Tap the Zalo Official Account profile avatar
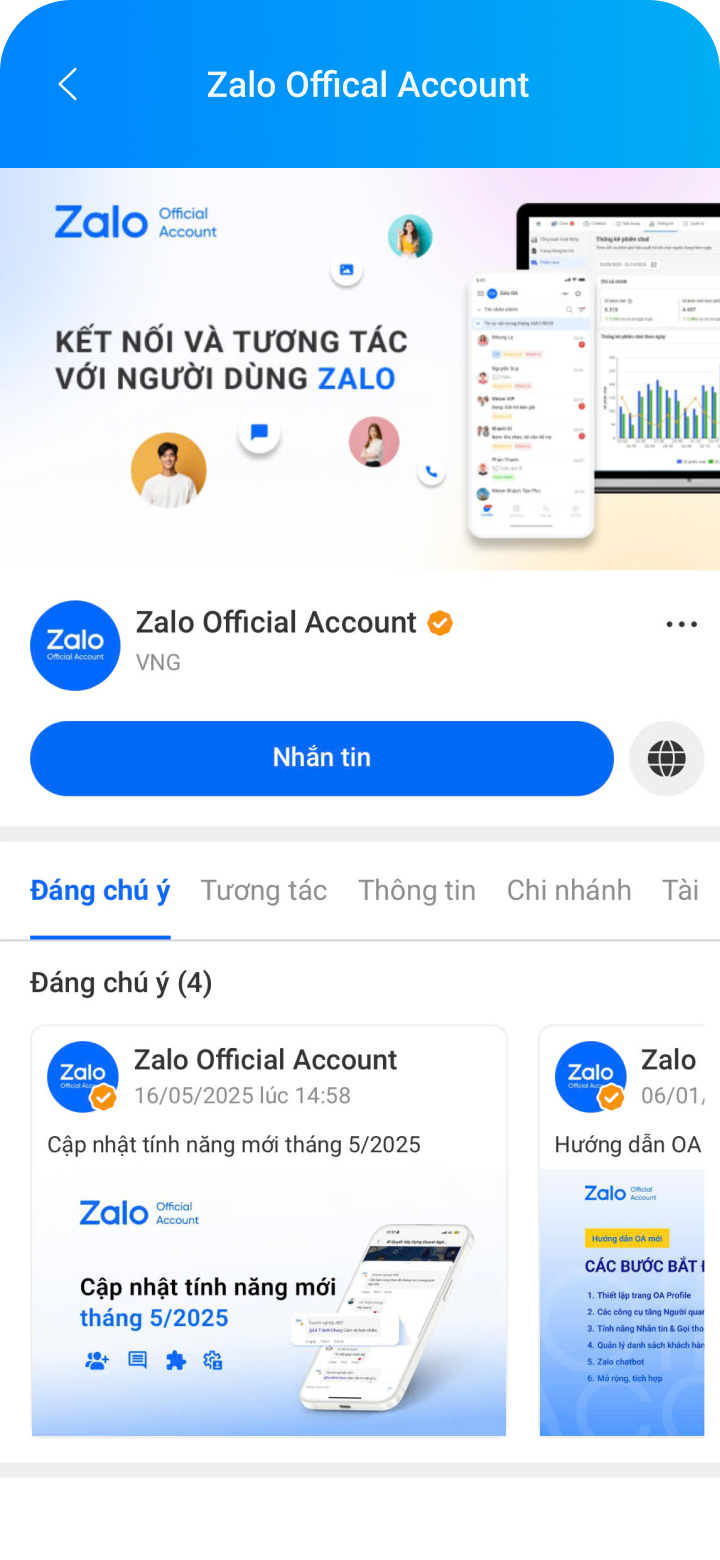 [75, 645]
